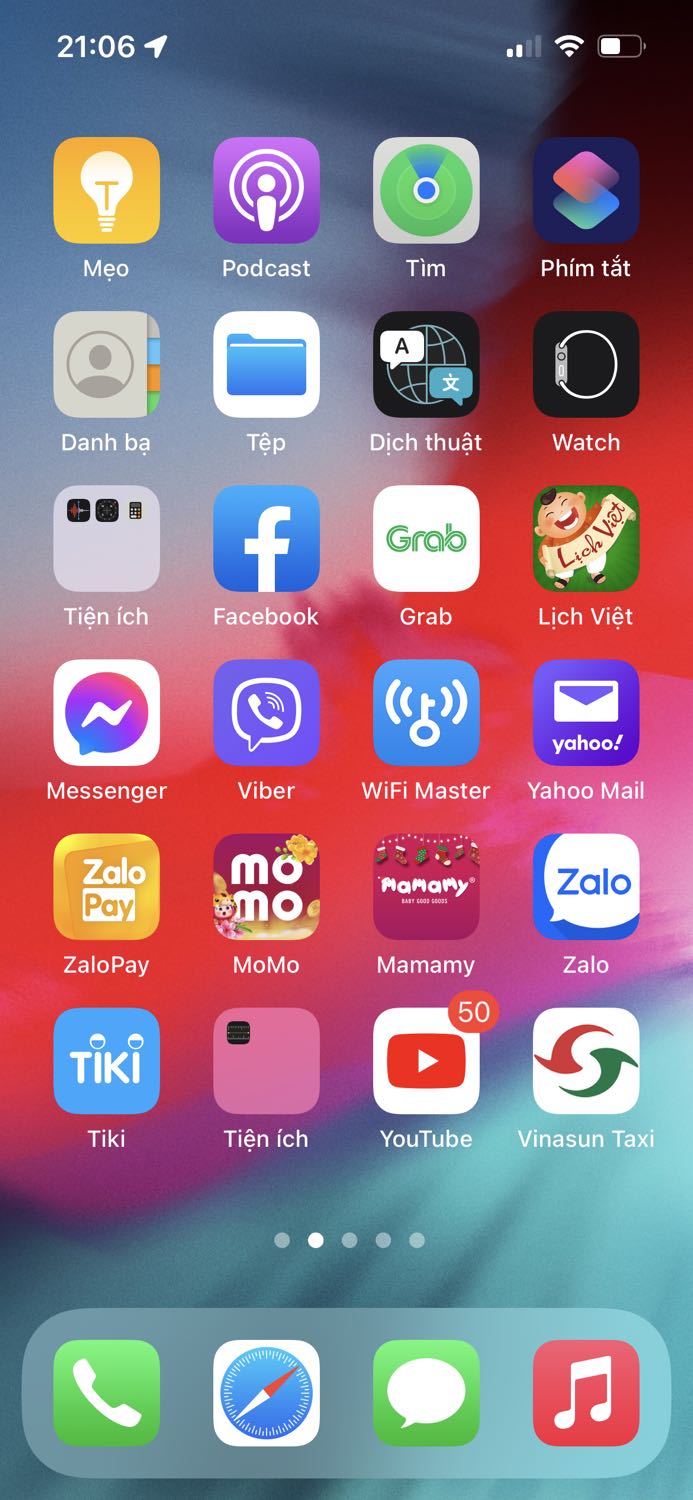
Task: Open the Podcast app
Action: 266,190
